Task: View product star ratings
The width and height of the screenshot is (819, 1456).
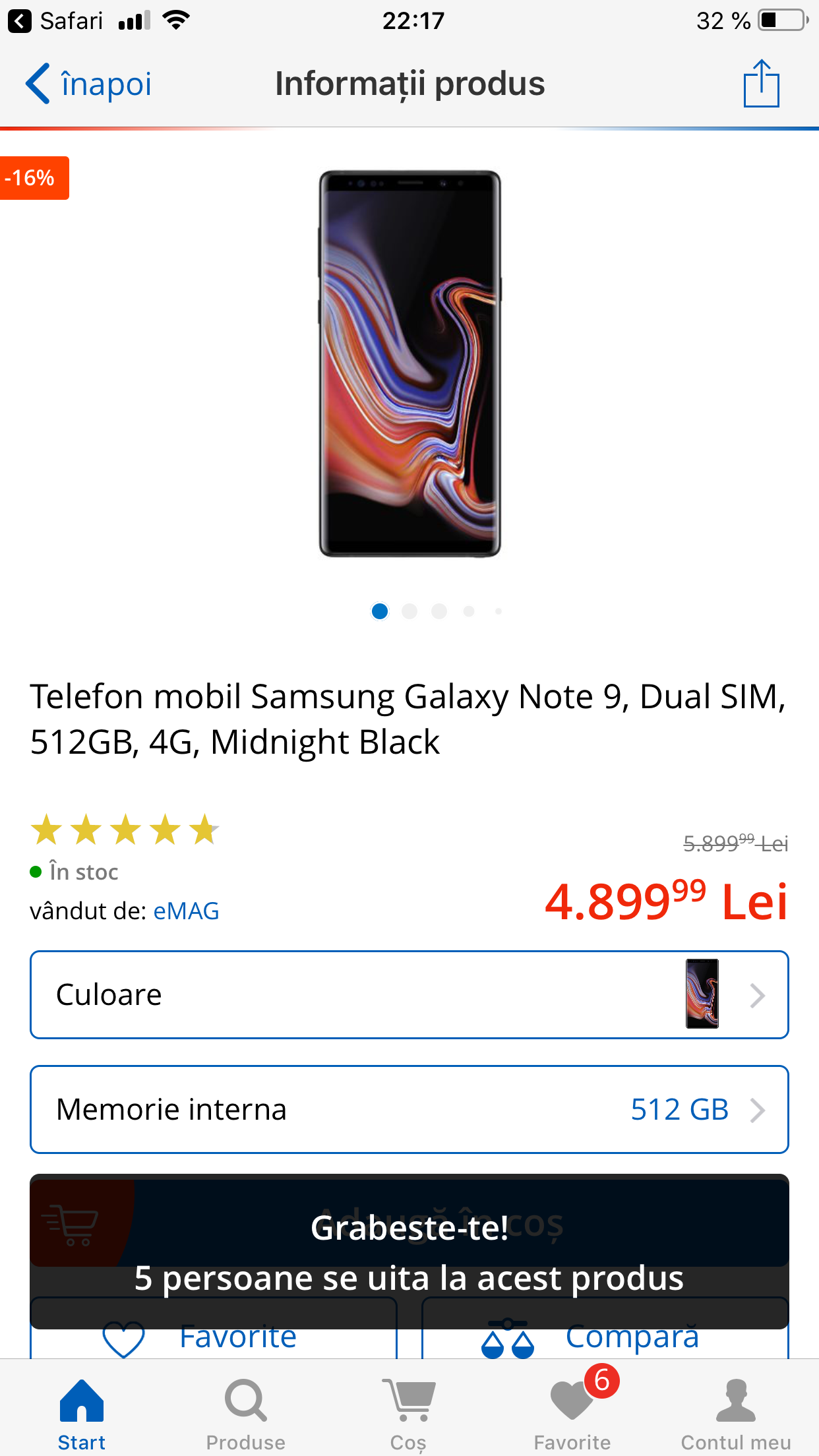Action: pos(125,830)
